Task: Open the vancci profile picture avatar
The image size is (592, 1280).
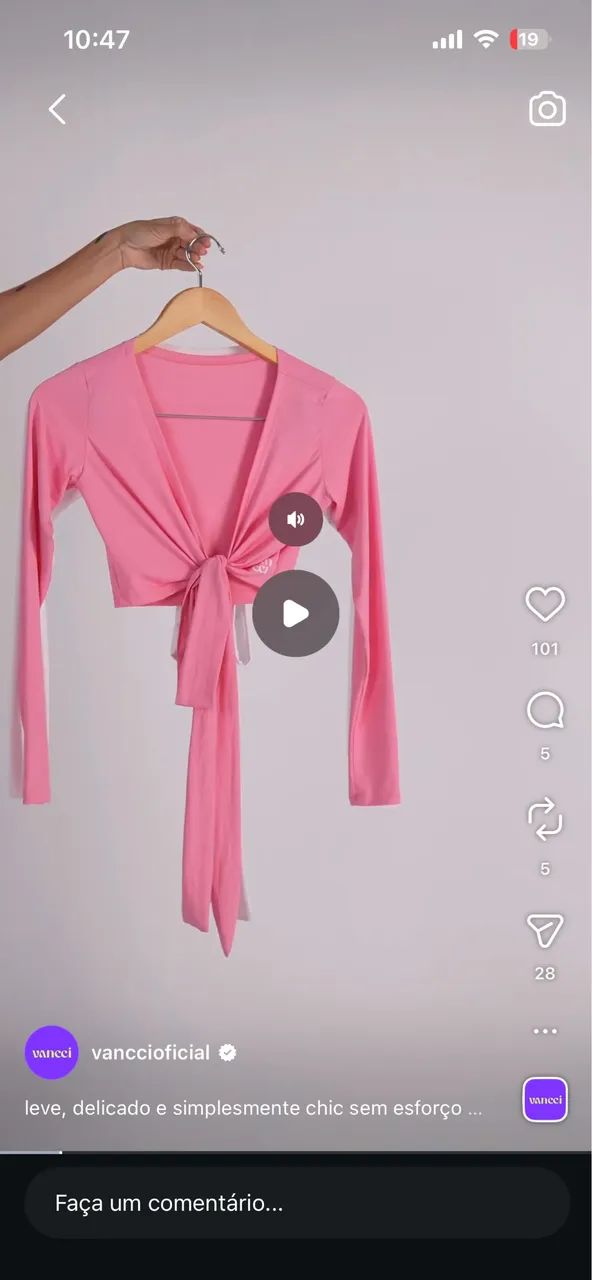Action: point(51,1052)
